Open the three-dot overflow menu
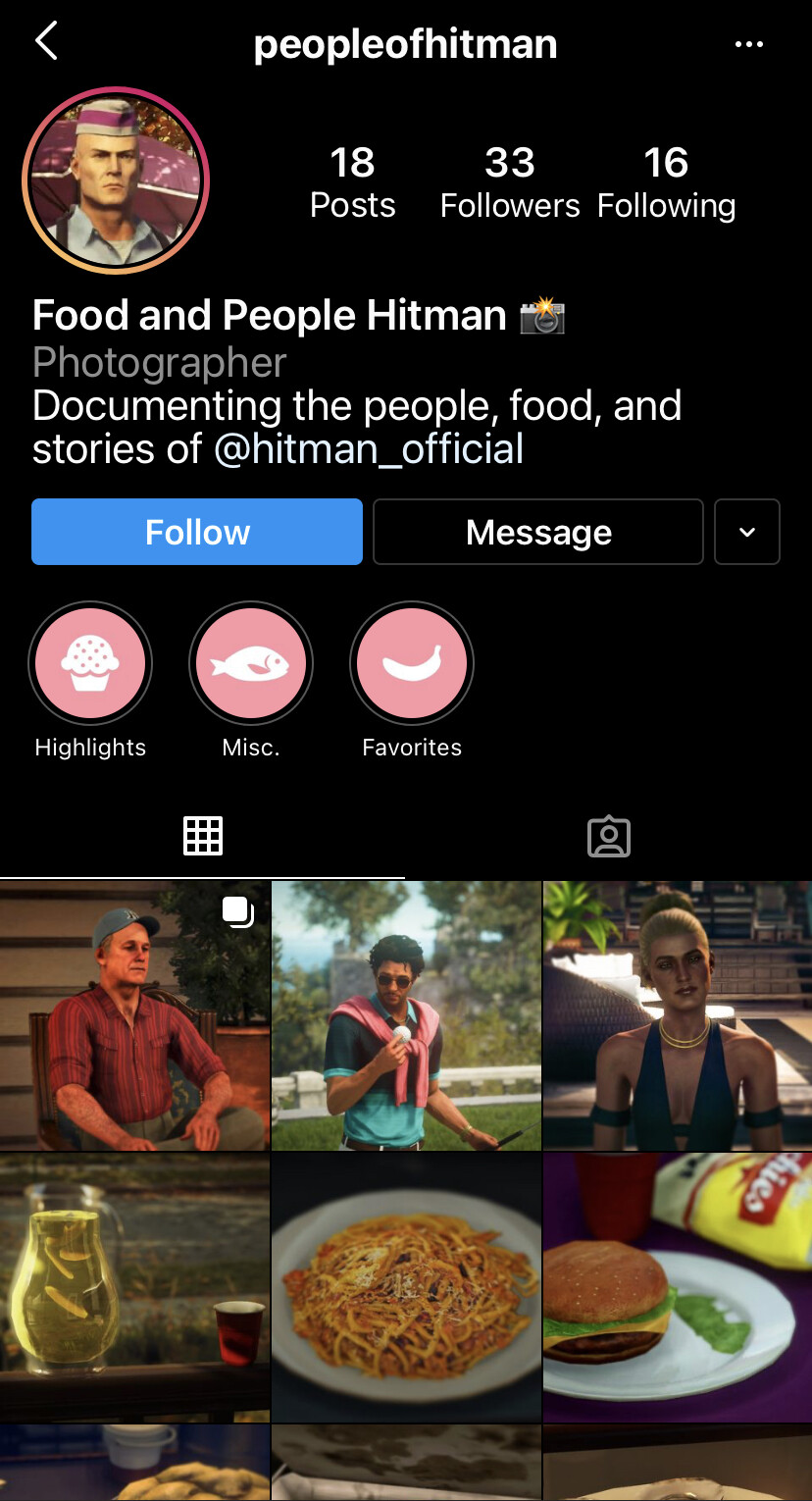 pyautogui.click(x=748, y=44)
